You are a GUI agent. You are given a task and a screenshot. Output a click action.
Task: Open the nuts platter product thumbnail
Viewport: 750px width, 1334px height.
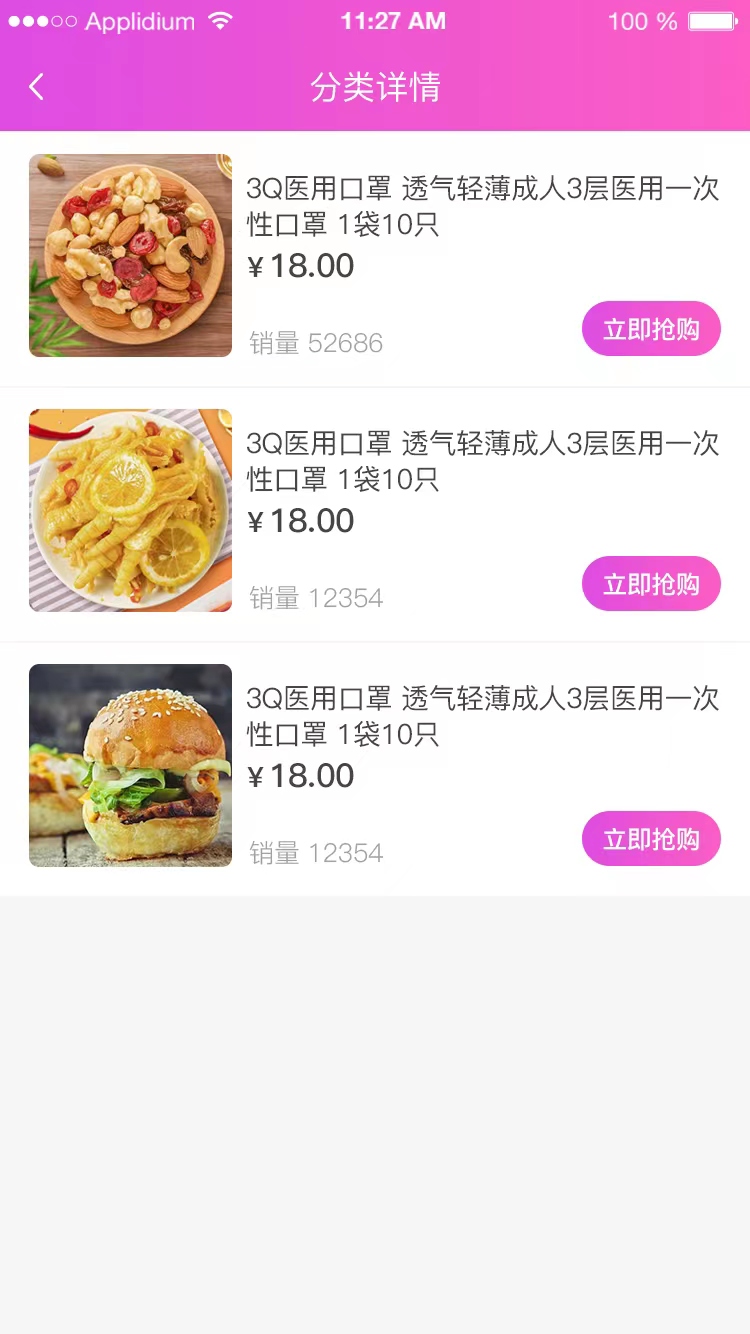(x=130, y=256)
